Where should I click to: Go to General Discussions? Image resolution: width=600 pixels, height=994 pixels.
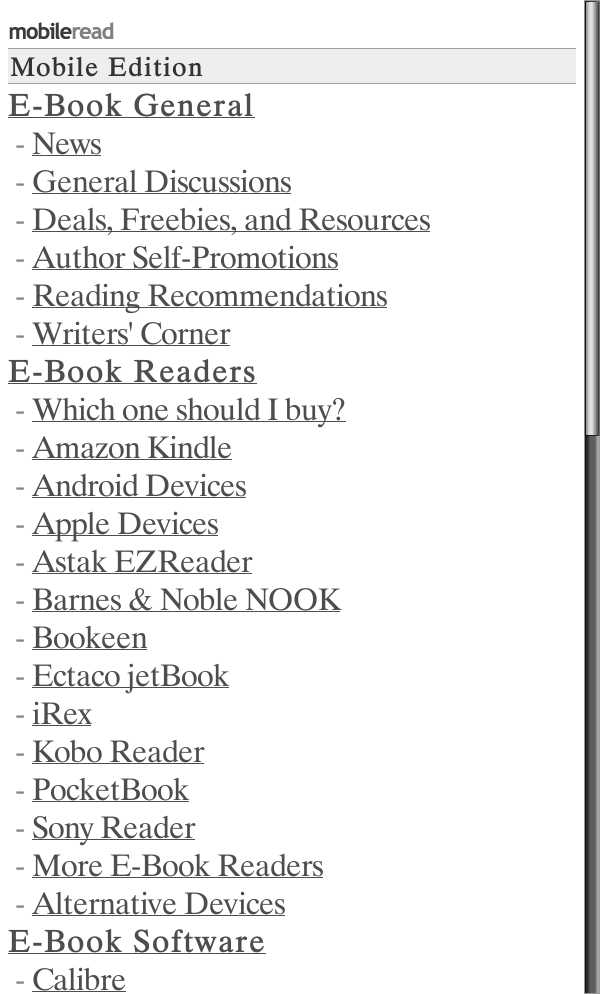point(162,182)
